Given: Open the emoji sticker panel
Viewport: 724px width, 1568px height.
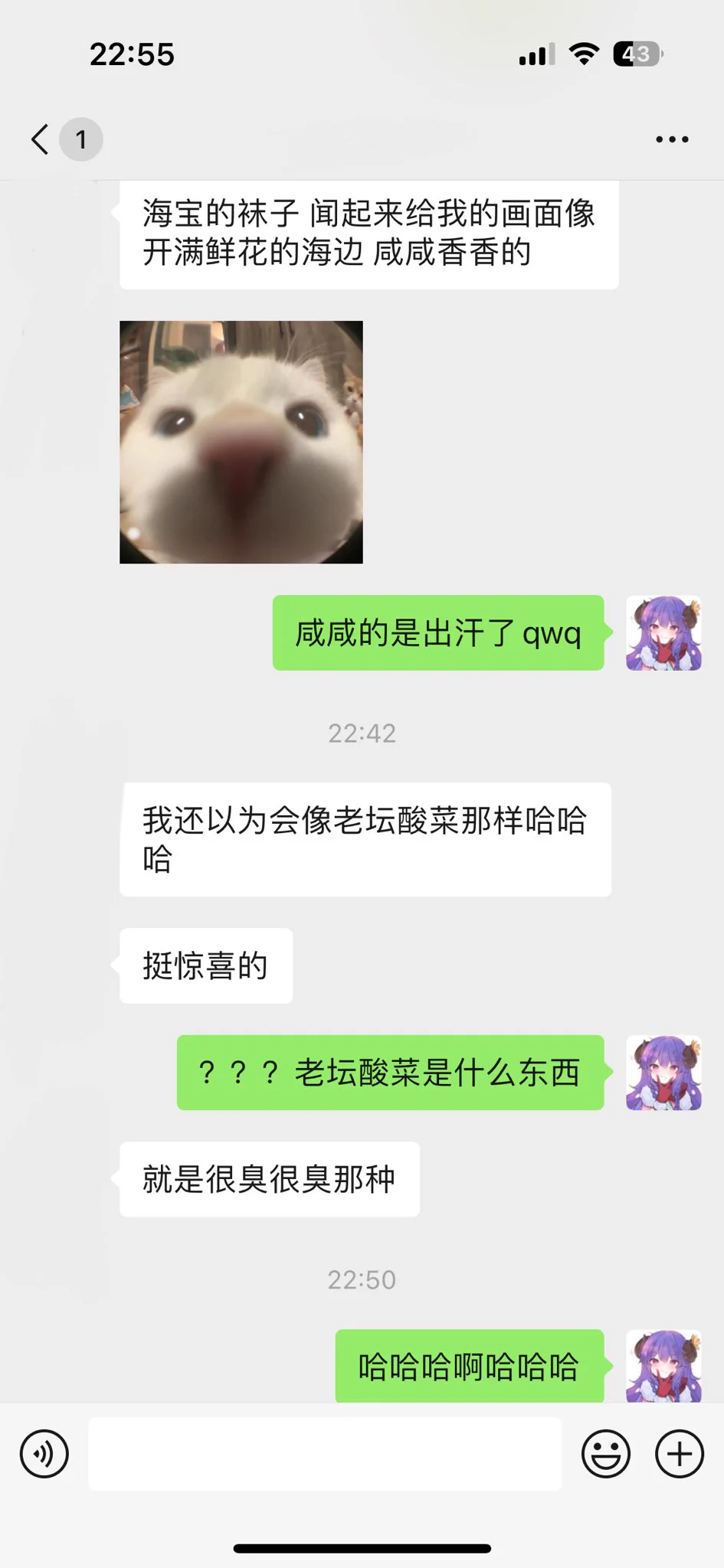Looking at the screenshot, I should point(605,1453).
